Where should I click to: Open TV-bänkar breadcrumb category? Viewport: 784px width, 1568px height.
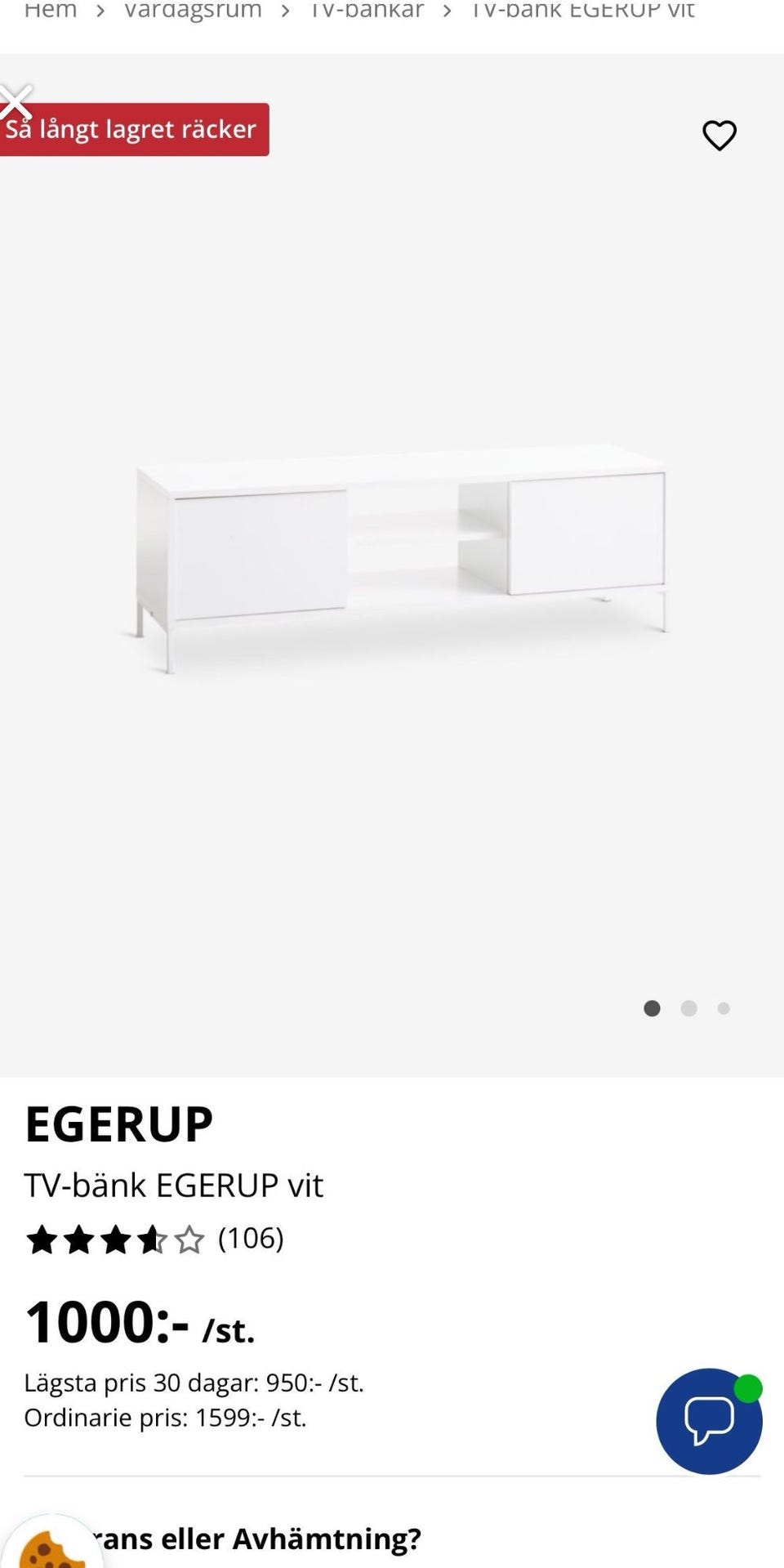(367, 11)
